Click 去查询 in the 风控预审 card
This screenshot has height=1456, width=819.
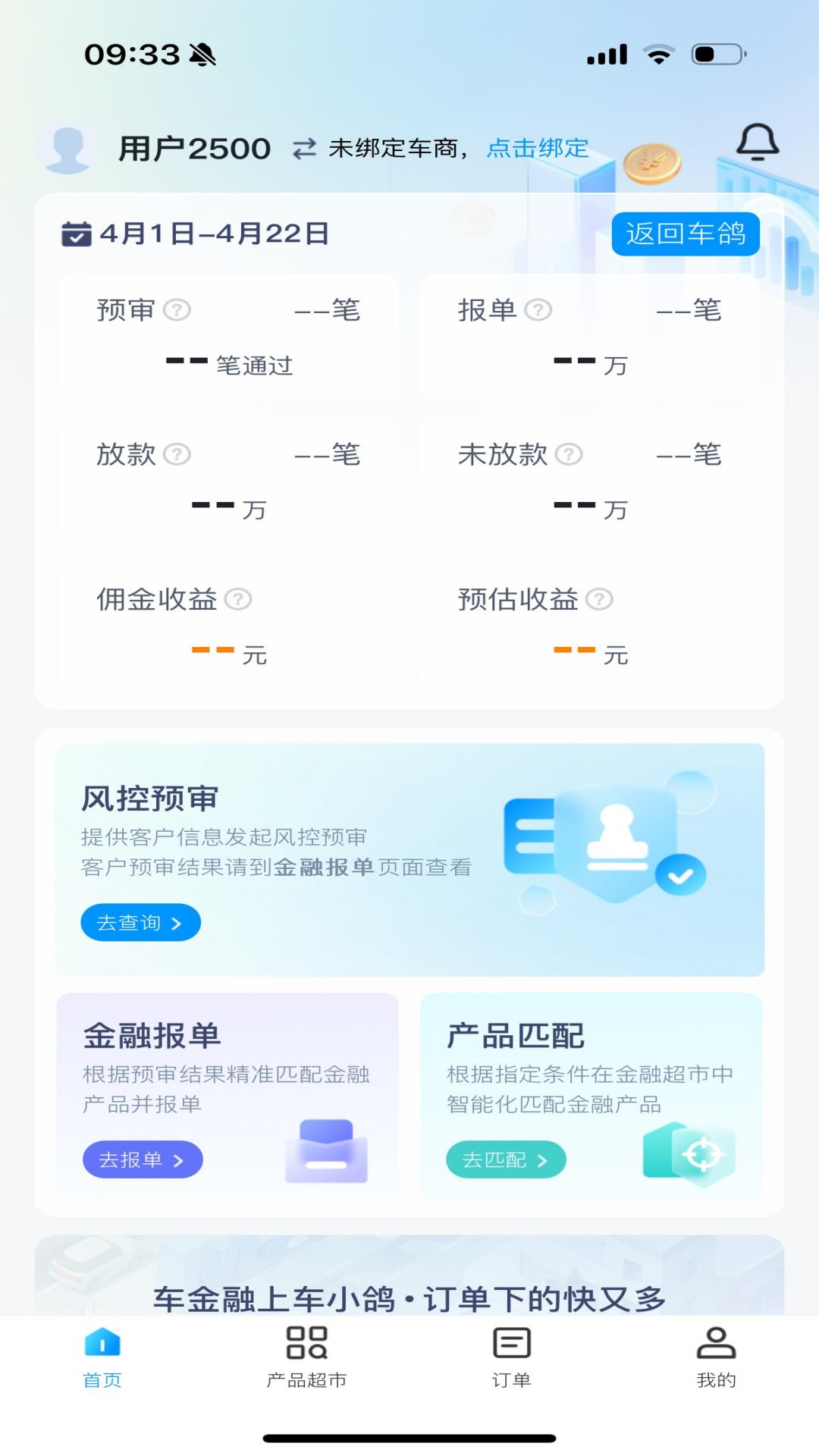(140, 922)
